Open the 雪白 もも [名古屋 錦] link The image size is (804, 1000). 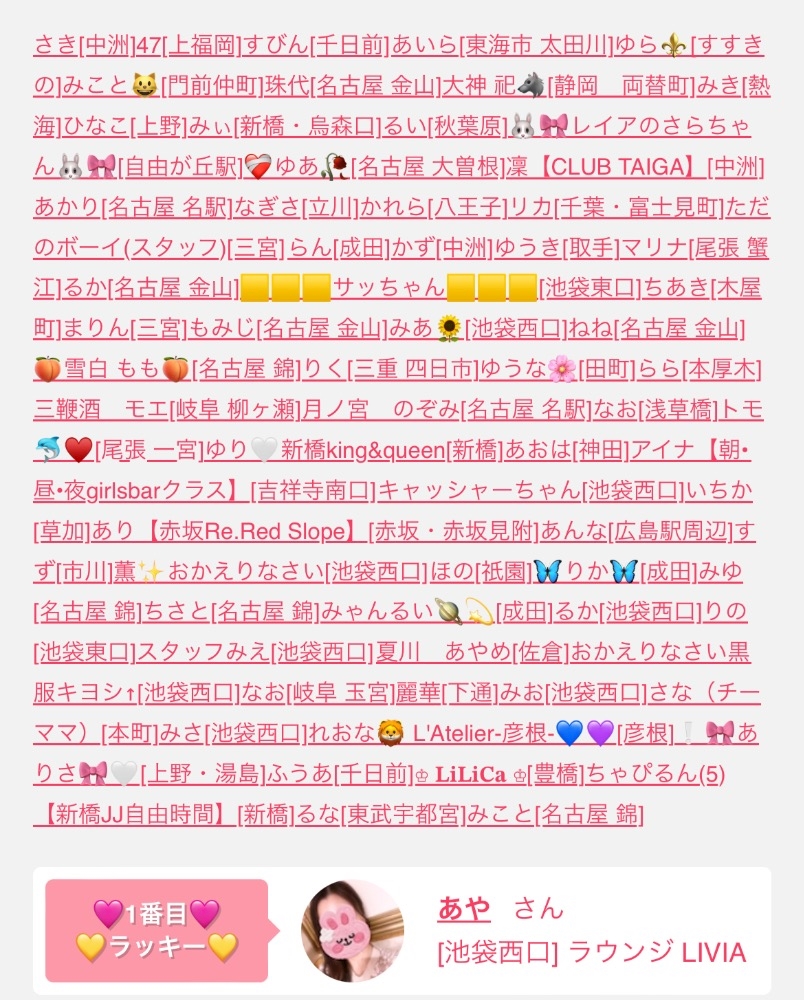166,369
